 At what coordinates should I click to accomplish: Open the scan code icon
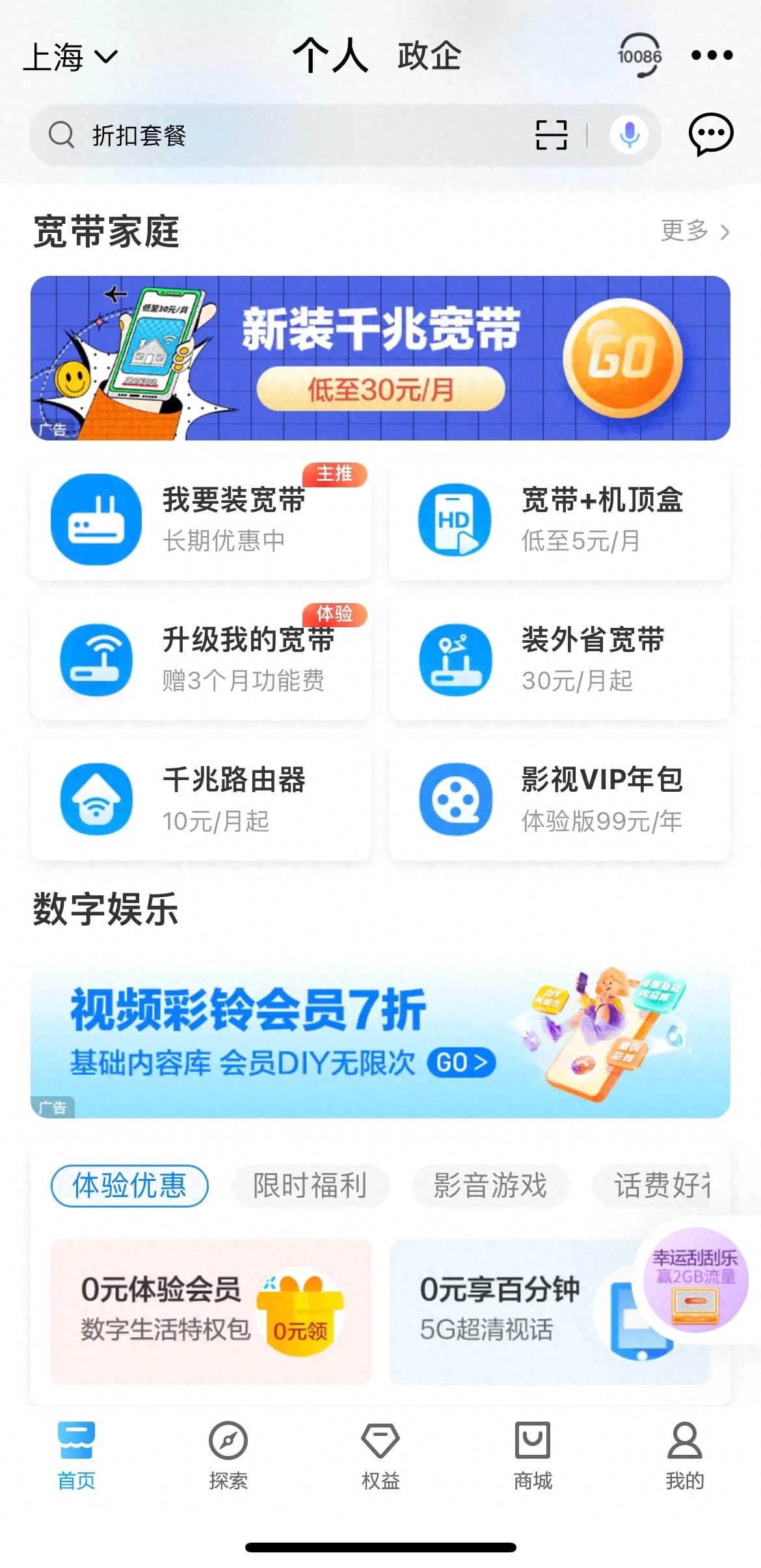[x=551, y=135]
